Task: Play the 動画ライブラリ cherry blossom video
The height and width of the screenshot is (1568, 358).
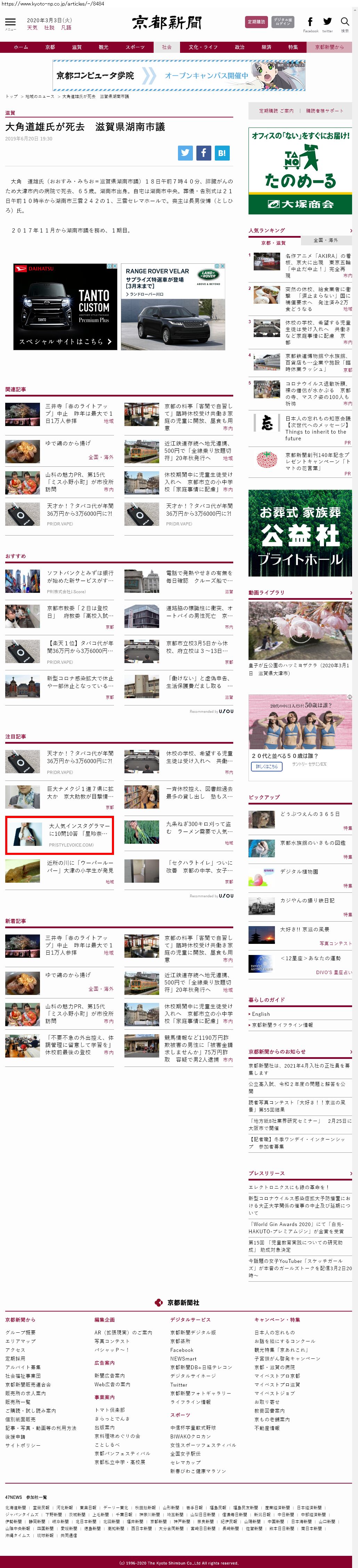Action: click(300, 632)
